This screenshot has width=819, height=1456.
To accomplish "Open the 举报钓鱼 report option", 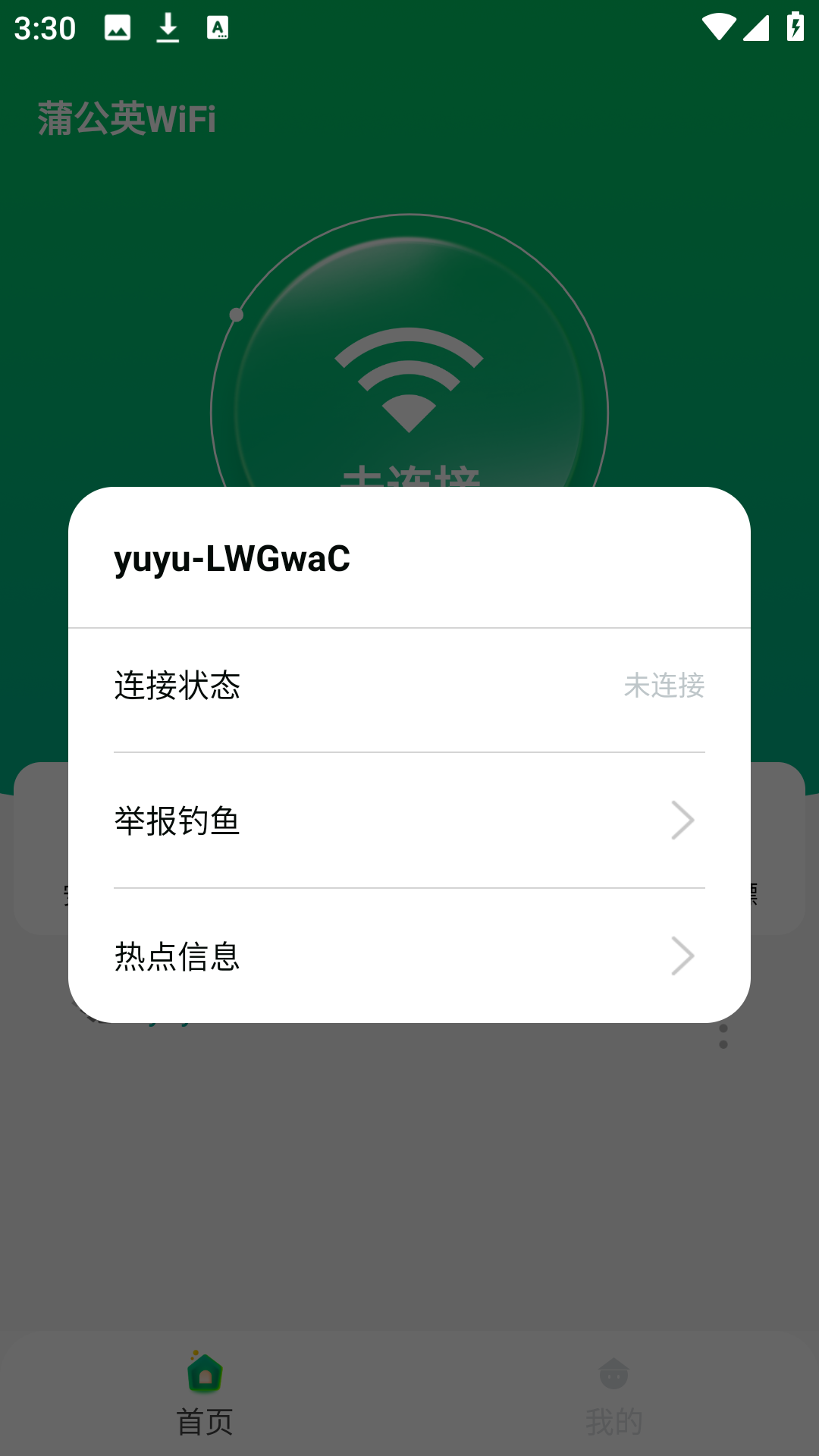I will click(x=409, y=821).
